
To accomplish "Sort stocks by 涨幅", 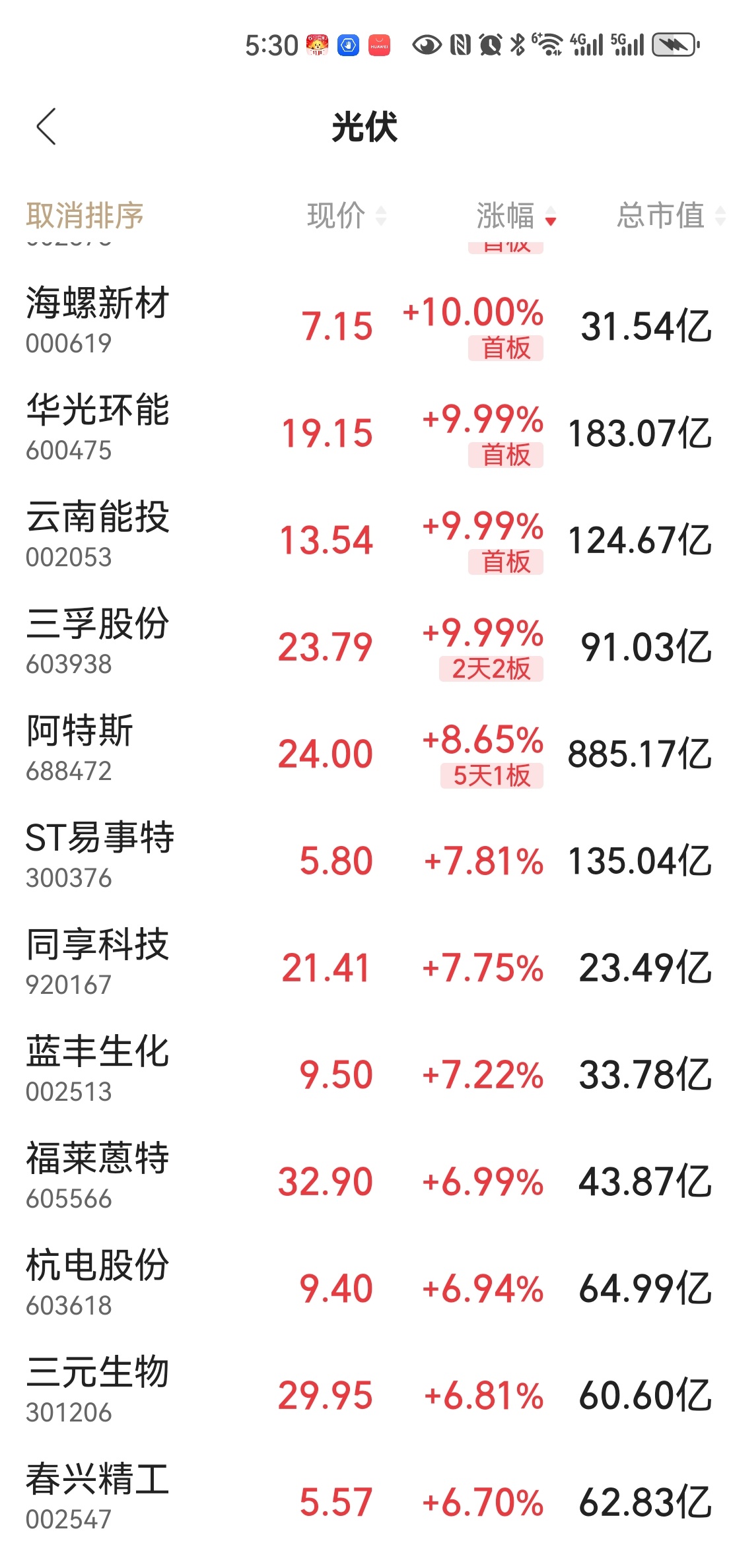I will 516,215.
